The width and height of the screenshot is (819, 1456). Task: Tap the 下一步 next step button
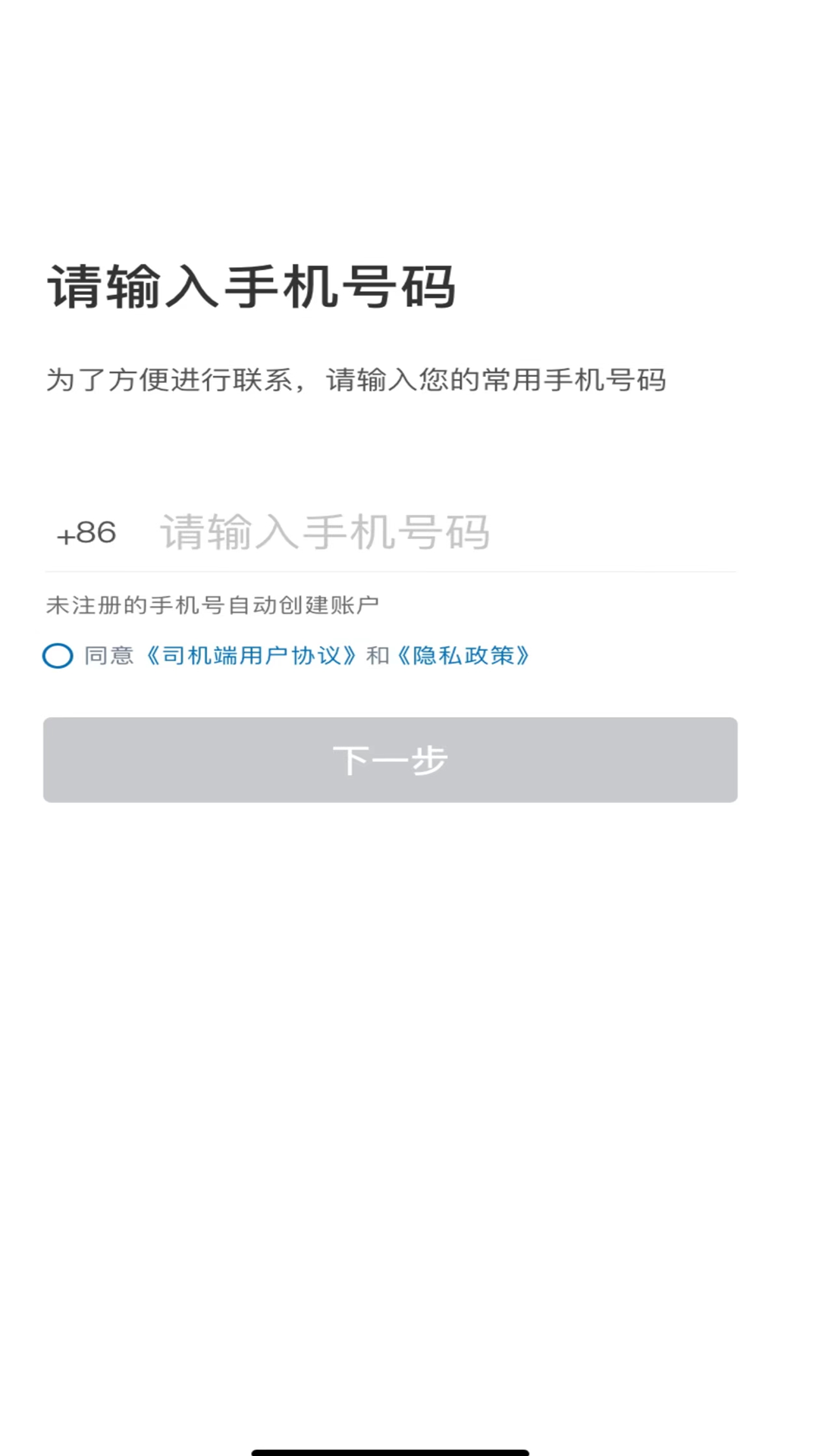click(391, 759)
